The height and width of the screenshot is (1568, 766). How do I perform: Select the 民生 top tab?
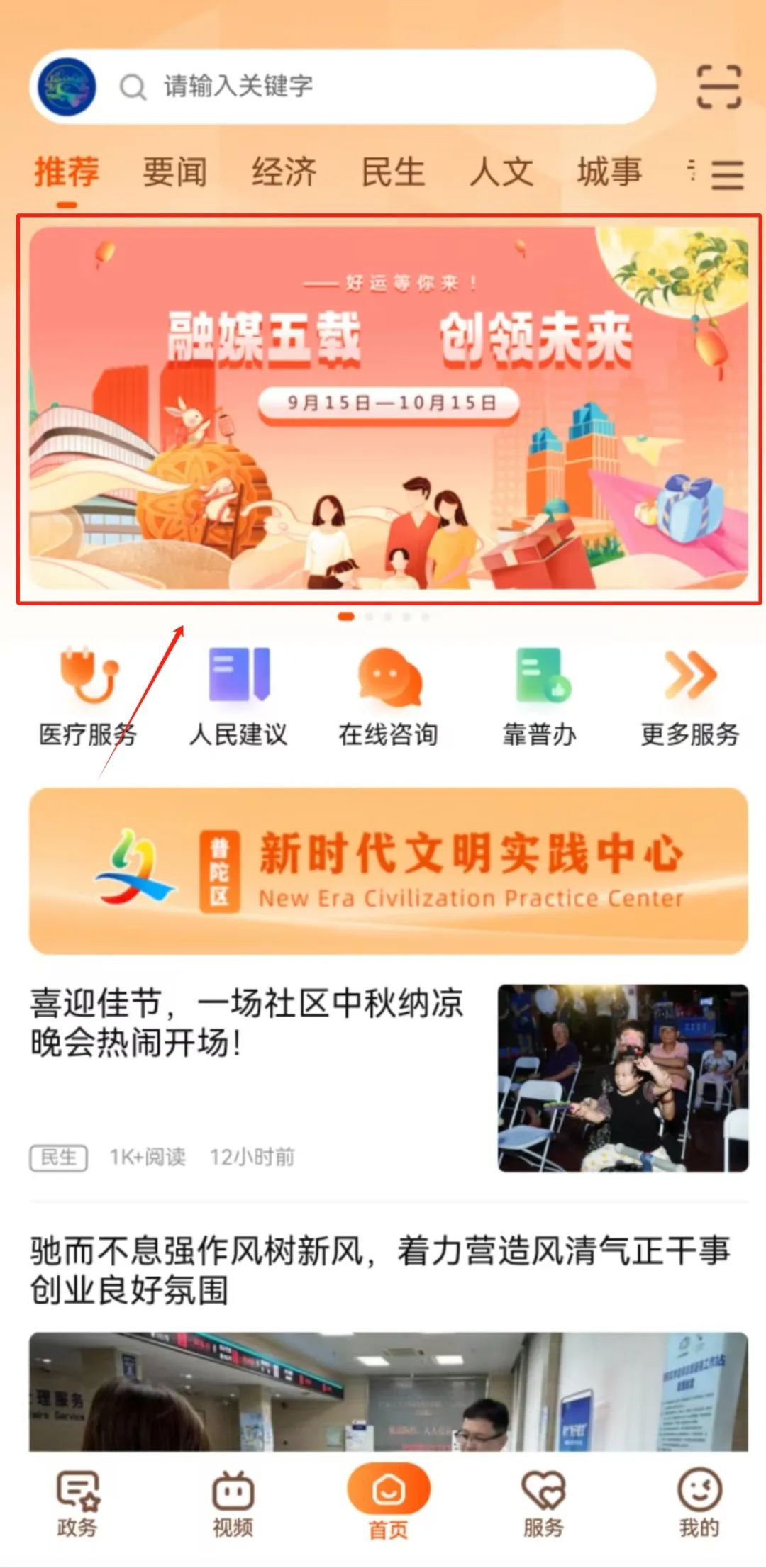[x=393, y=172]
